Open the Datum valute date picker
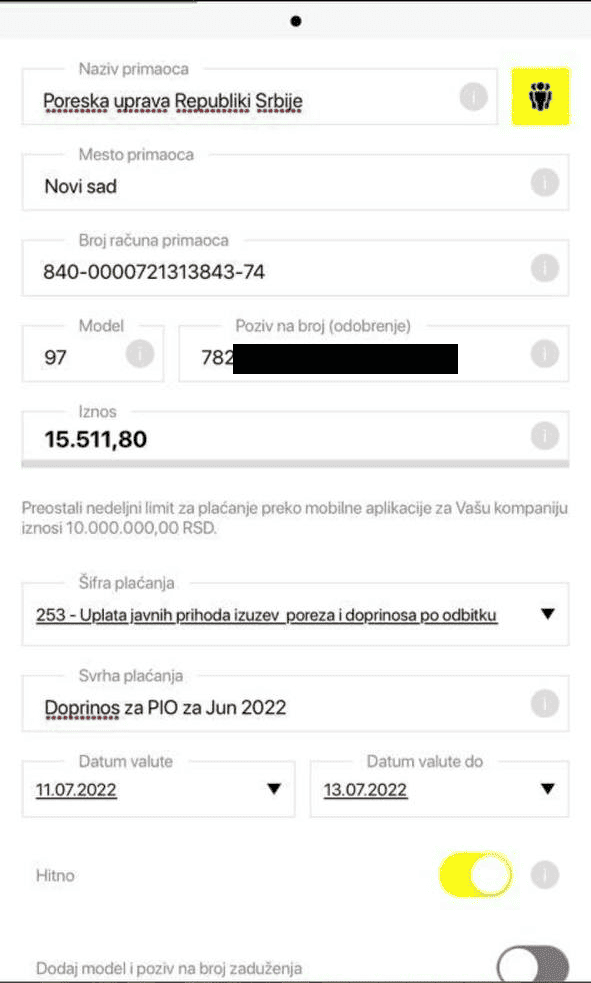591x983 pixels. click(158, 789)
